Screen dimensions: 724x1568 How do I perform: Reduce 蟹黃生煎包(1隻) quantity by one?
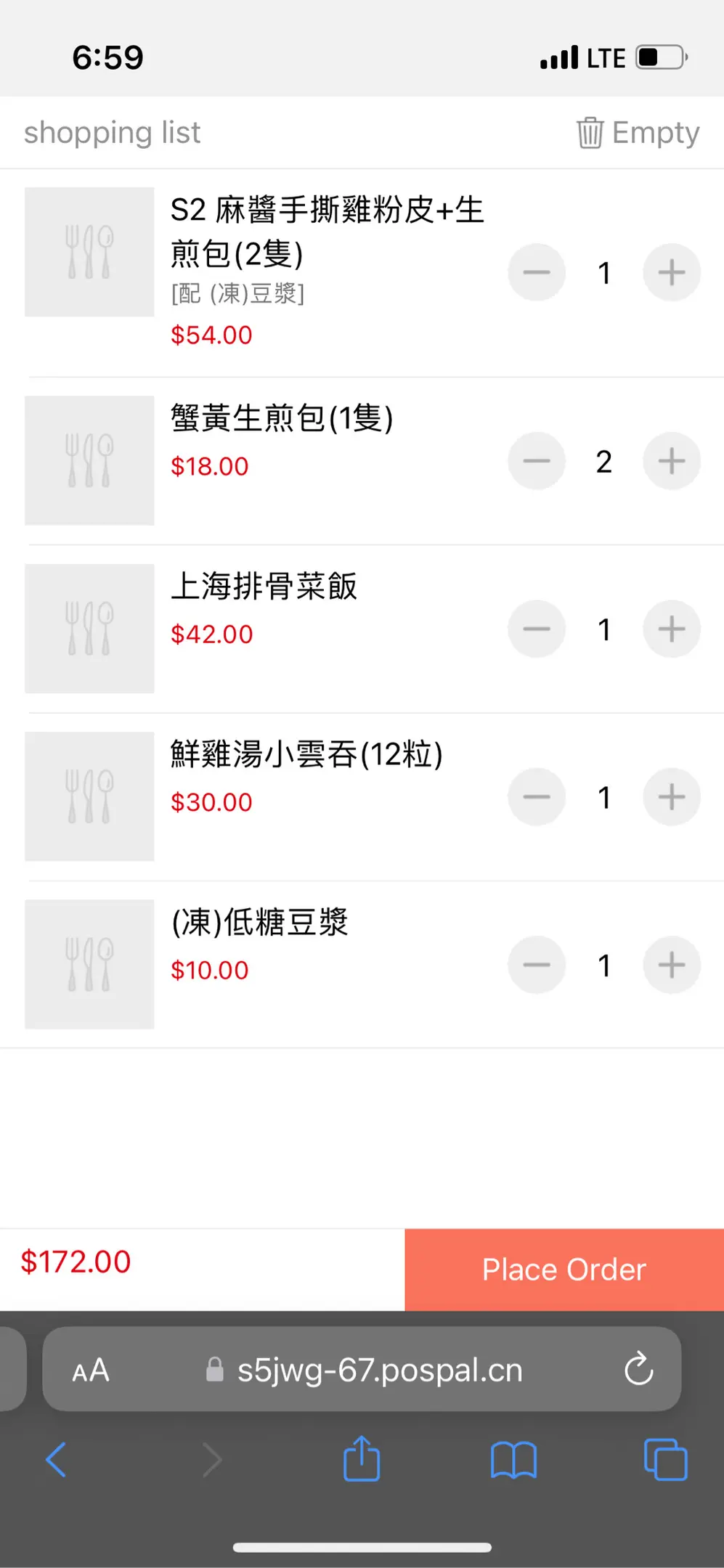537,461
